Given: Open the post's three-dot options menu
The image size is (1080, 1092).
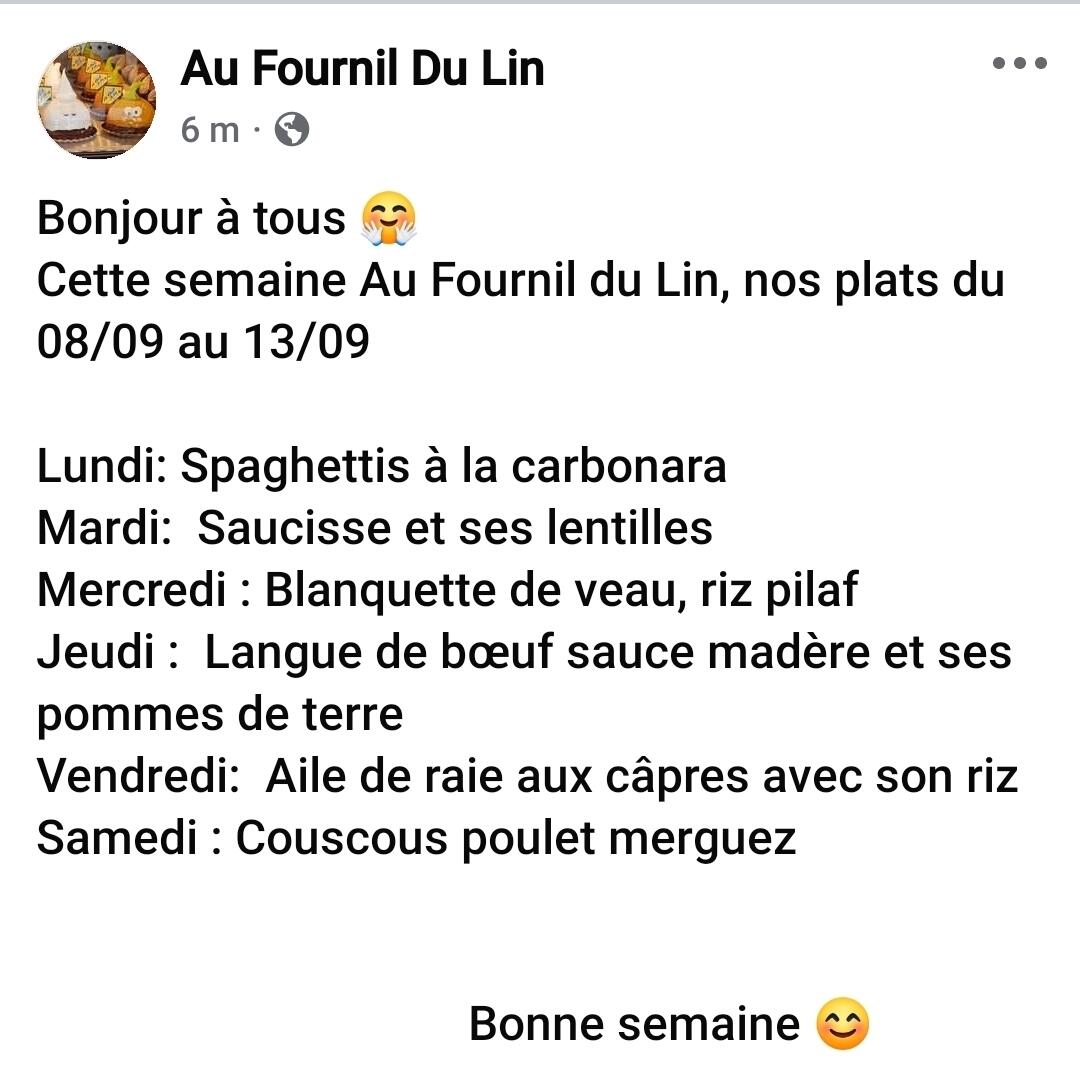Looking at the screenshot, I should 1019,64.
